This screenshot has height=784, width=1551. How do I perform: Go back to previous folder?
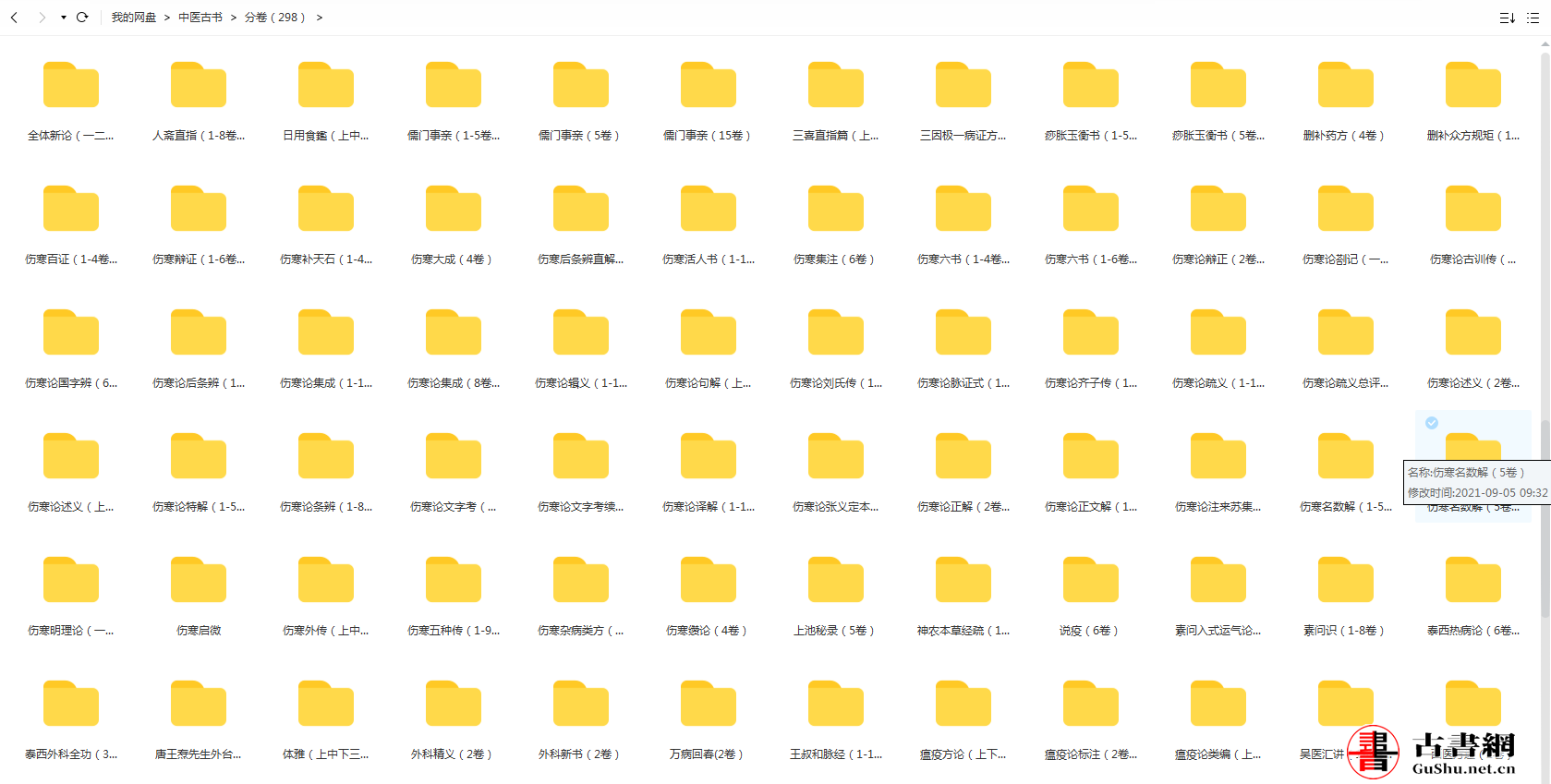click(x=14, y=18)
